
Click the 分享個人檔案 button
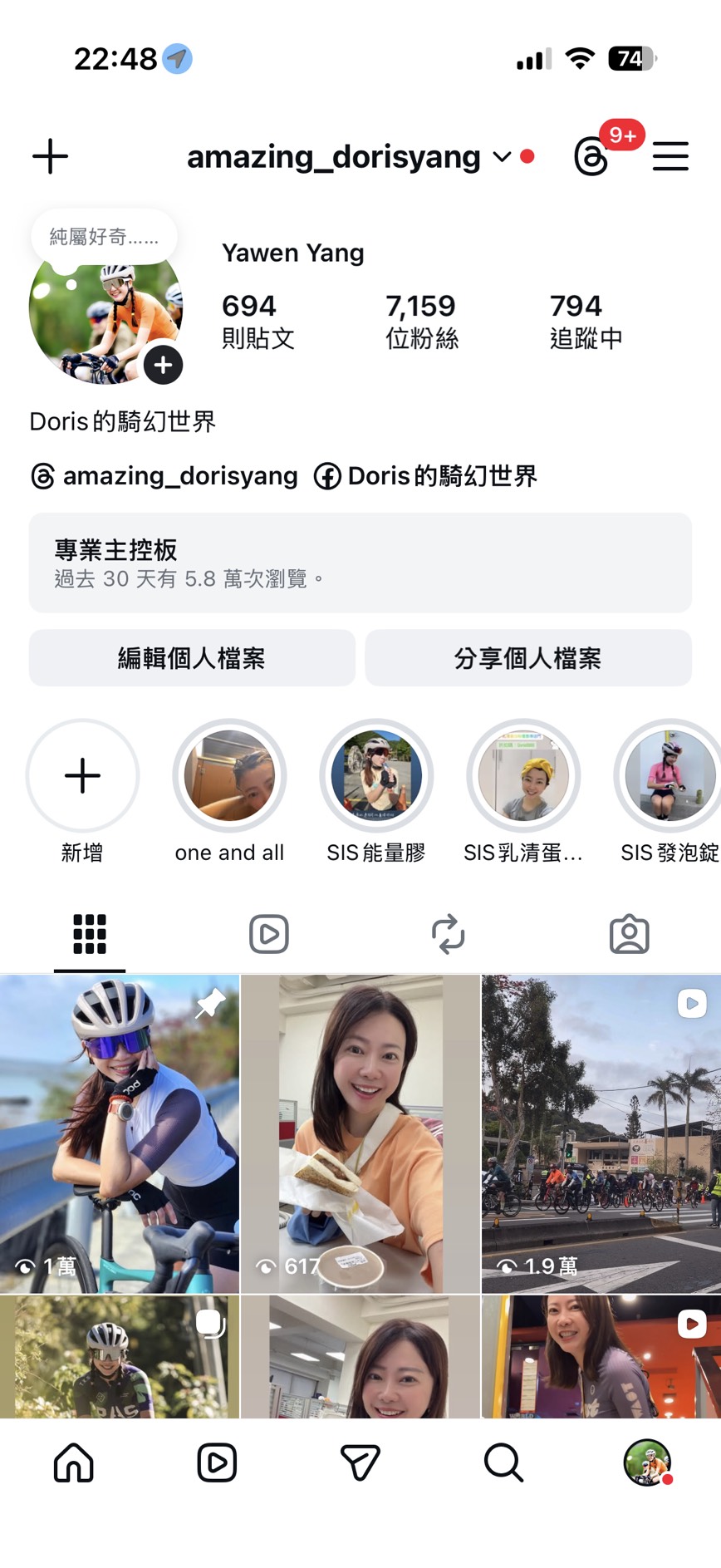pos(528,657)
